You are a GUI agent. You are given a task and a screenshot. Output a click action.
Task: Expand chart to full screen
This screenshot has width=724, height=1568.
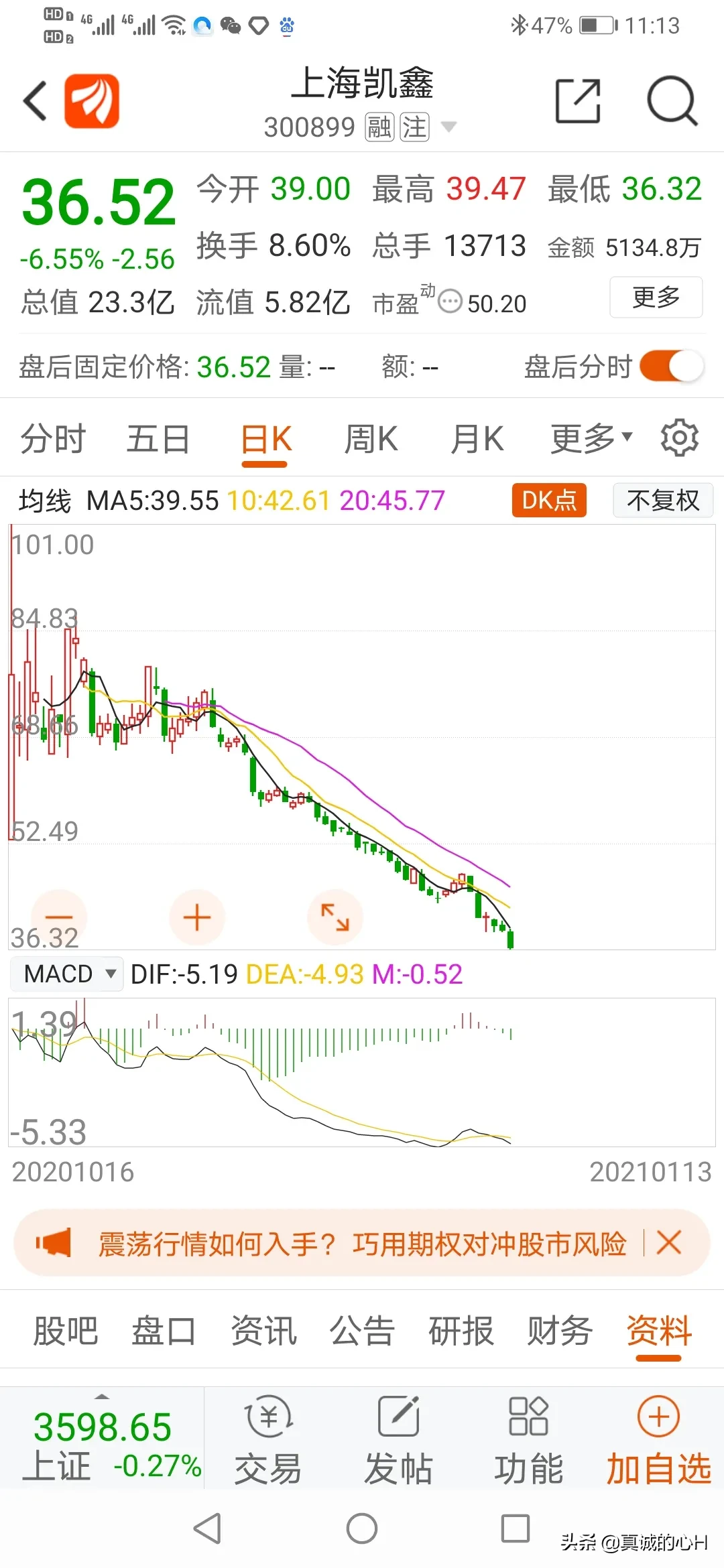335,917
